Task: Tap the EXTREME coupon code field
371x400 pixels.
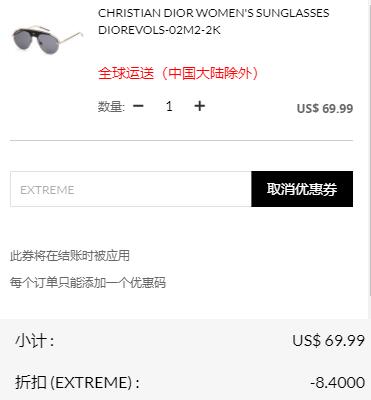Action: (x=131, y=189)
